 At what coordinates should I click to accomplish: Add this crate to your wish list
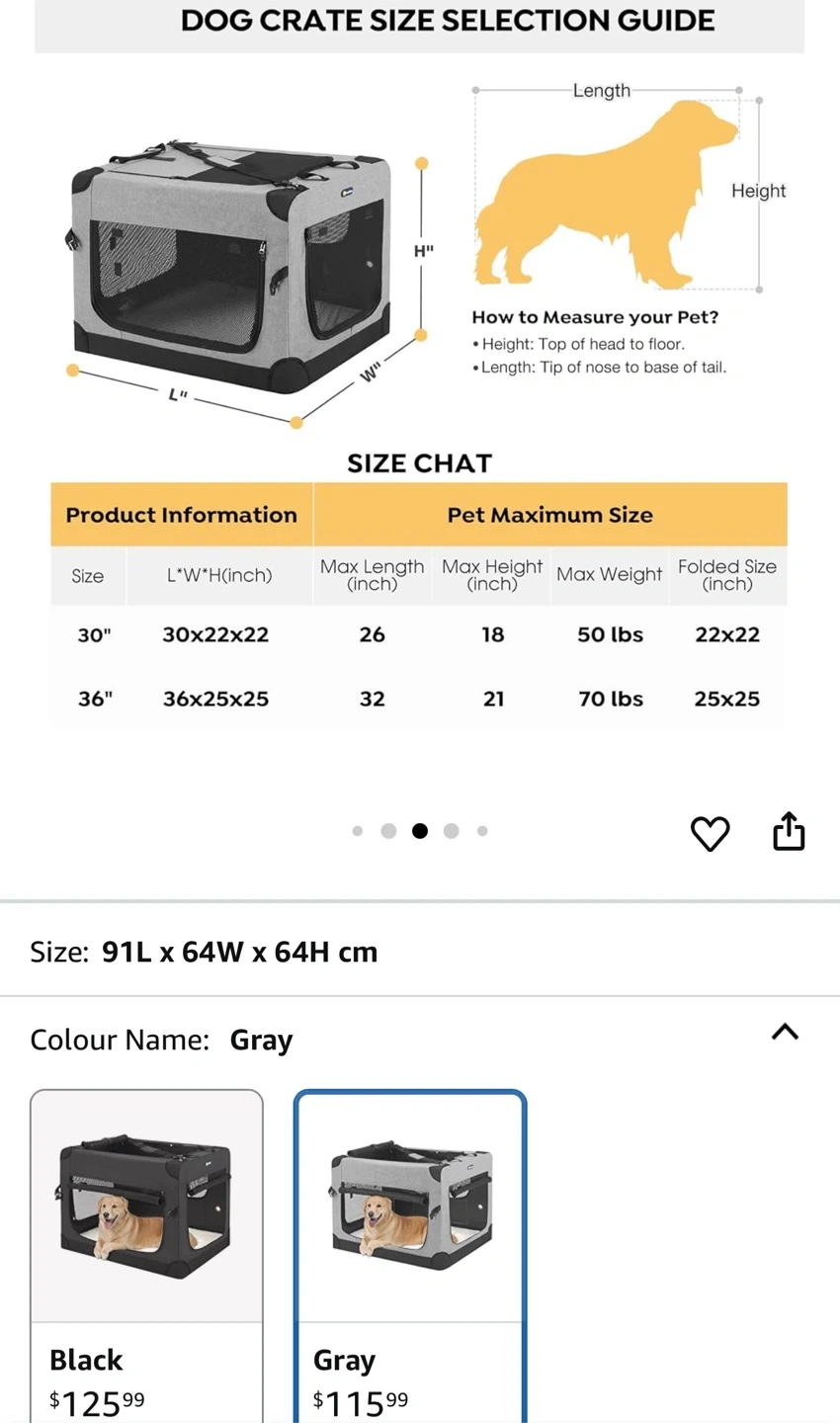pos(710,833)
